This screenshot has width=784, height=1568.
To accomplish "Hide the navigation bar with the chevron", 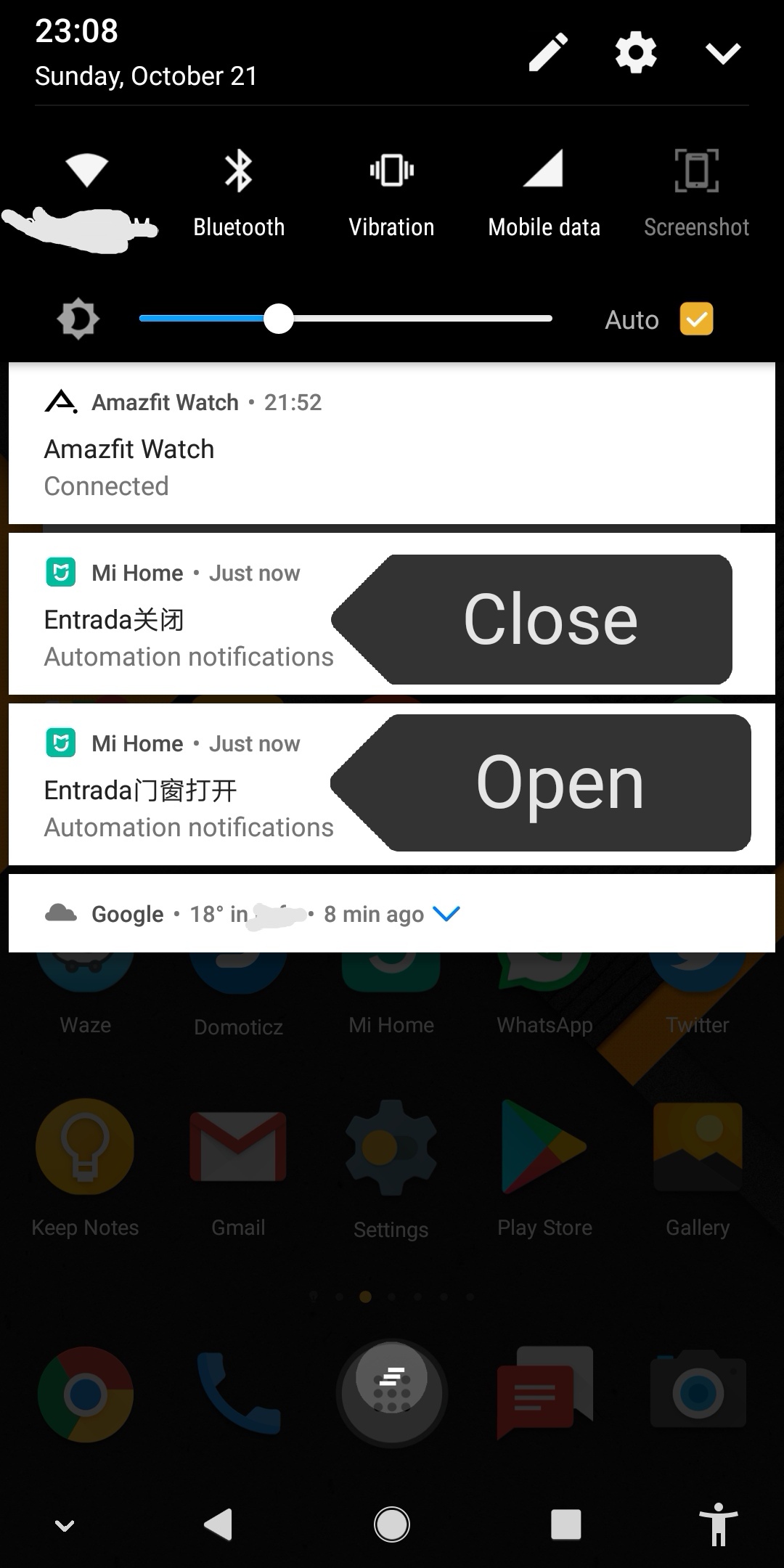I will tap(65, 1525).
